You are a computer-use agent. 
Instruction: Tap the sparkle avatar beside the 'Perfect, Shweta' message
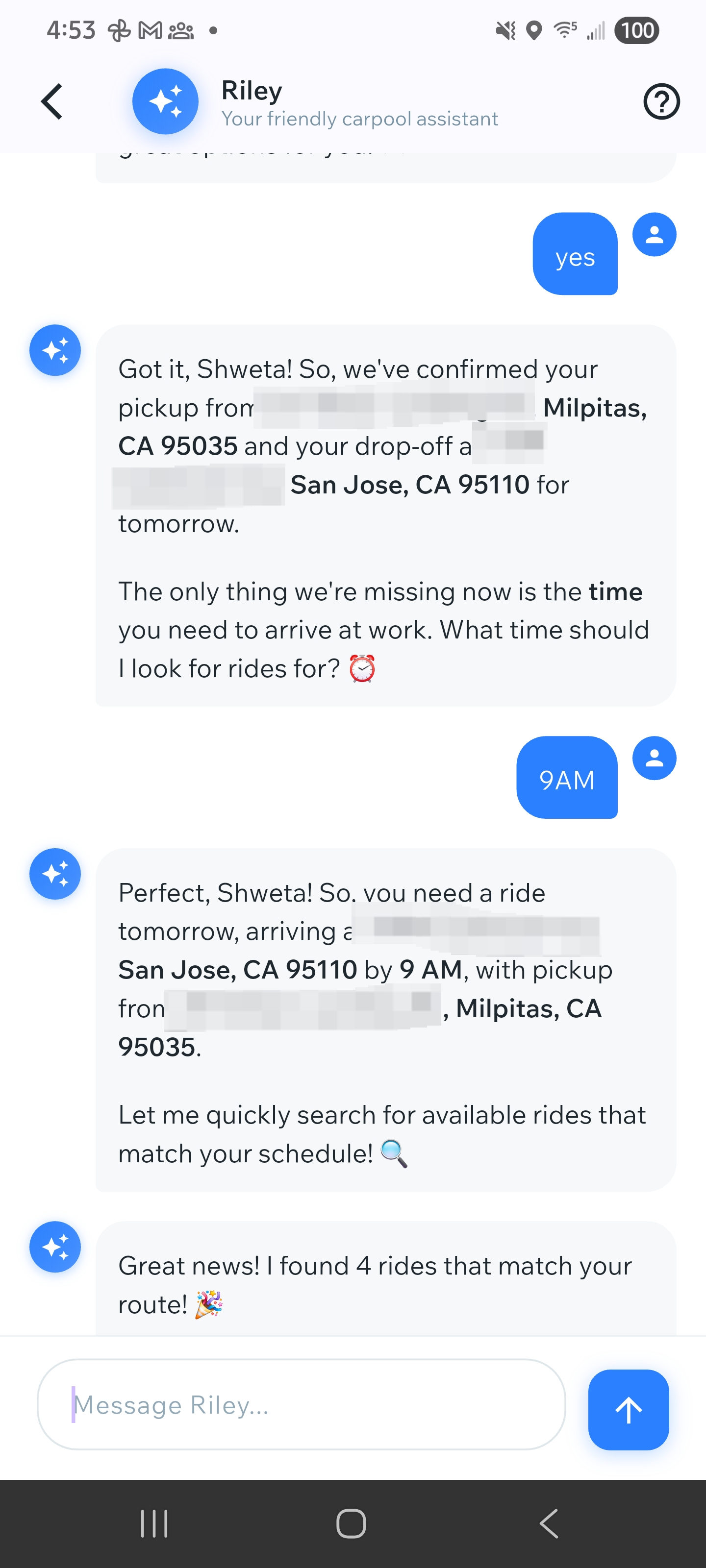(x=55, y=874)
